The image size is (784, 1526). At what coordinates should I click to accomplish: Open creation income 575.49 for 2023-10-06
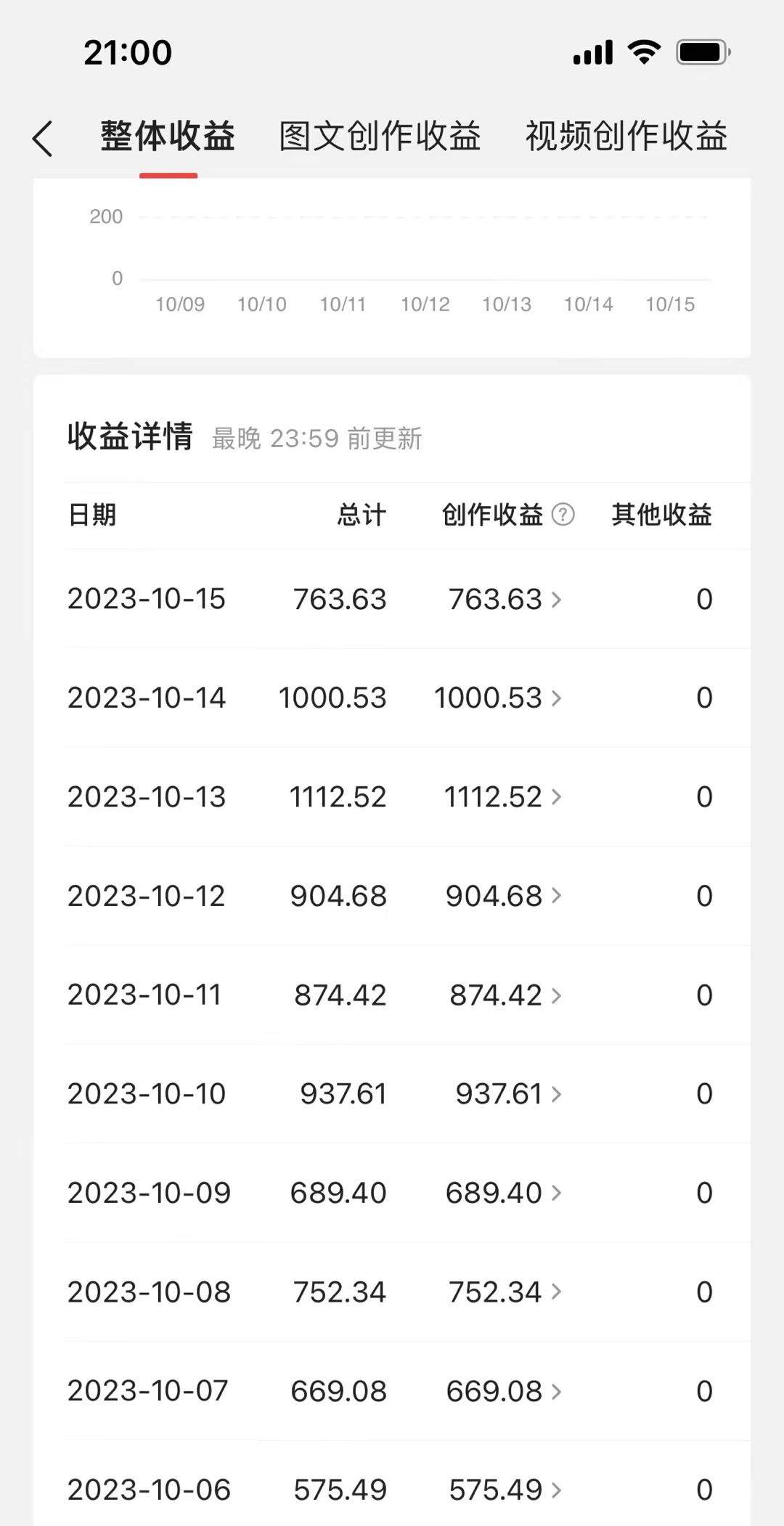(505, 1490)
